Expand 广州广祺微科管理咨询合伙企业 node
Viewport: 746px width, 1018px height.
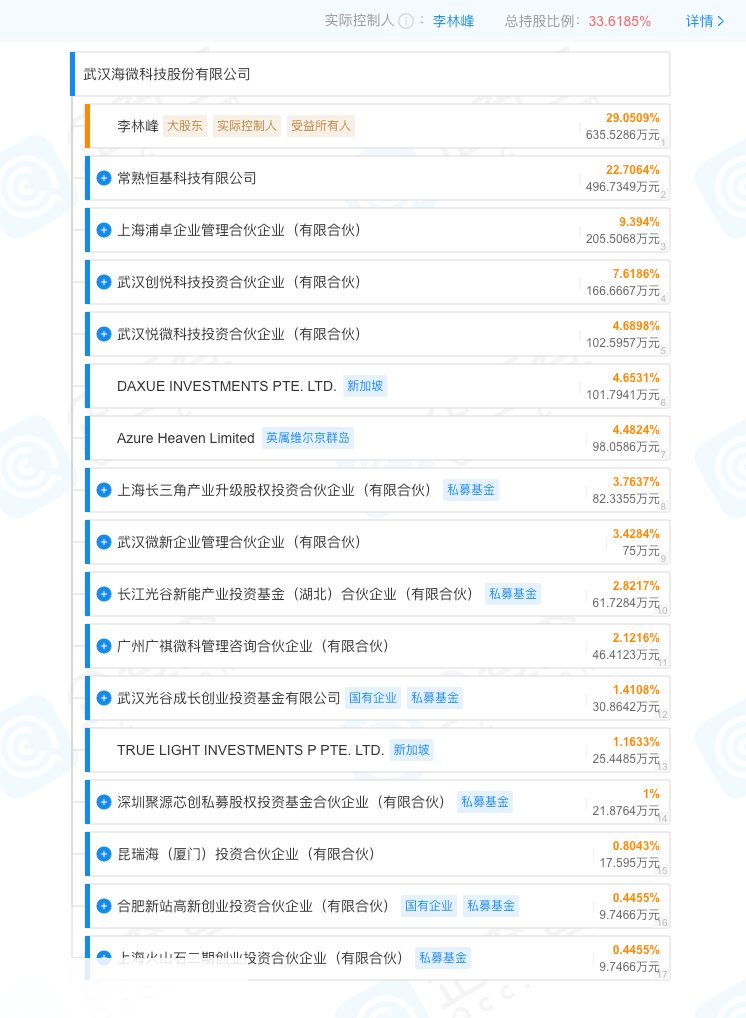coord(103,645)
